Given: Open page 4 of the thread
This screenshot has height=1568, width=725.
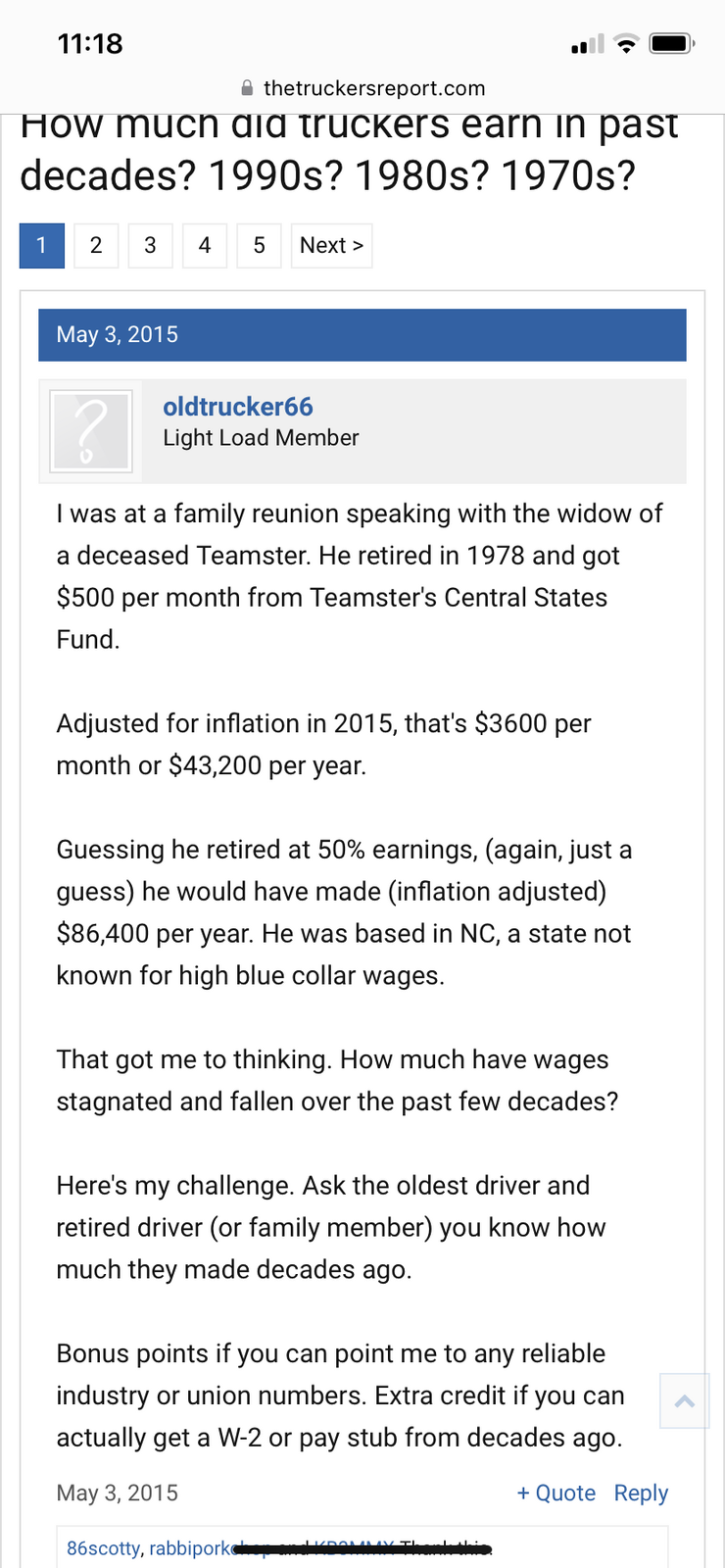Looking at the screenshot, I should [x=205, y=245].
